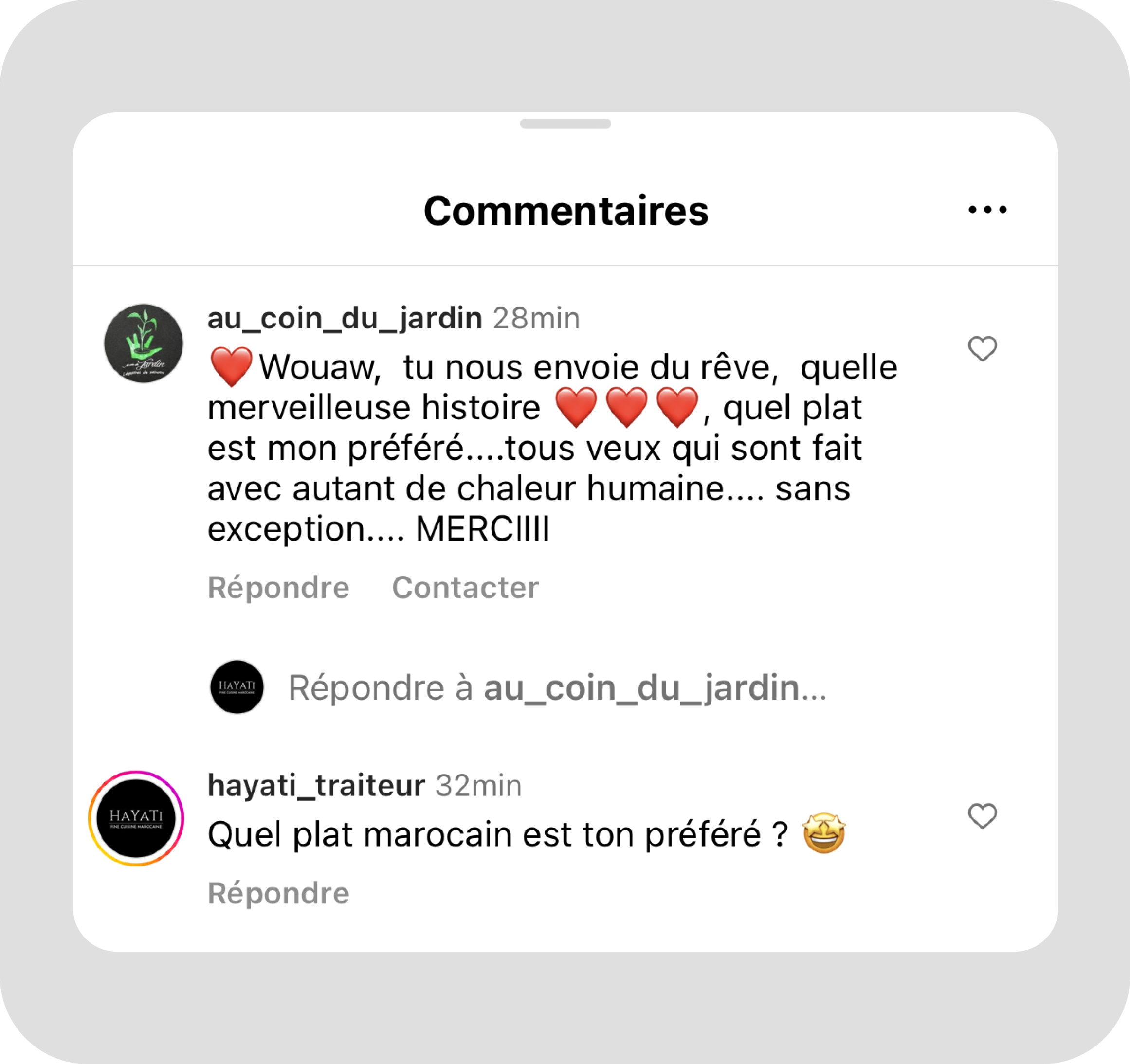
Task: Focus the "Répondre à au_coin_du_jardin" field
Action: coord(557,688)
